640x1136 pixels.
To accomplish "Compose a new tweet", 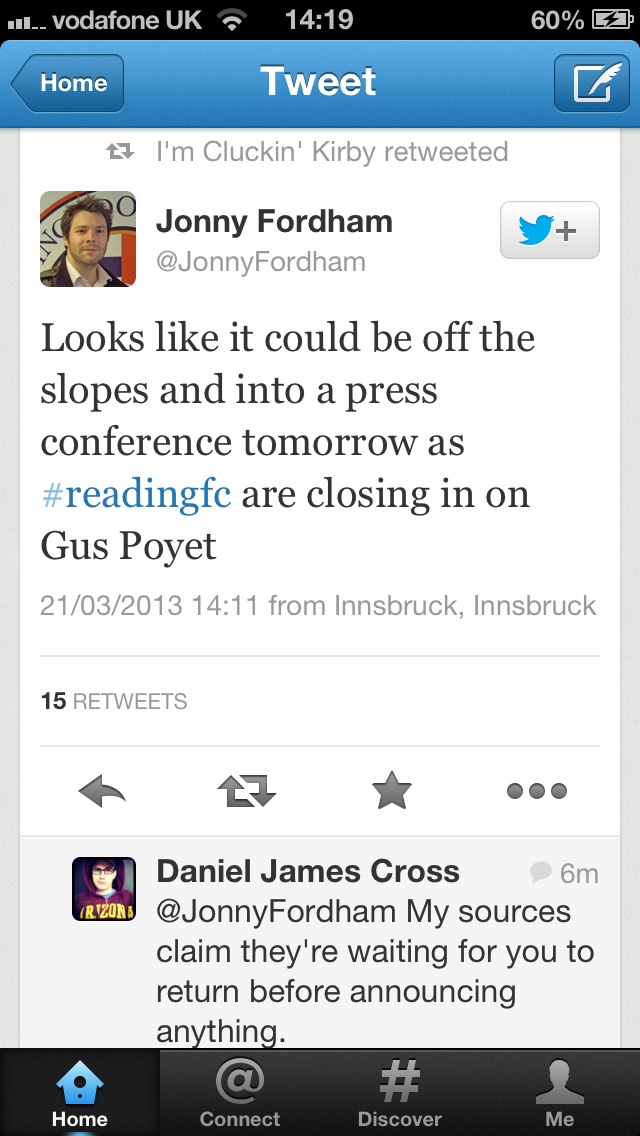I will click(591, 83).
